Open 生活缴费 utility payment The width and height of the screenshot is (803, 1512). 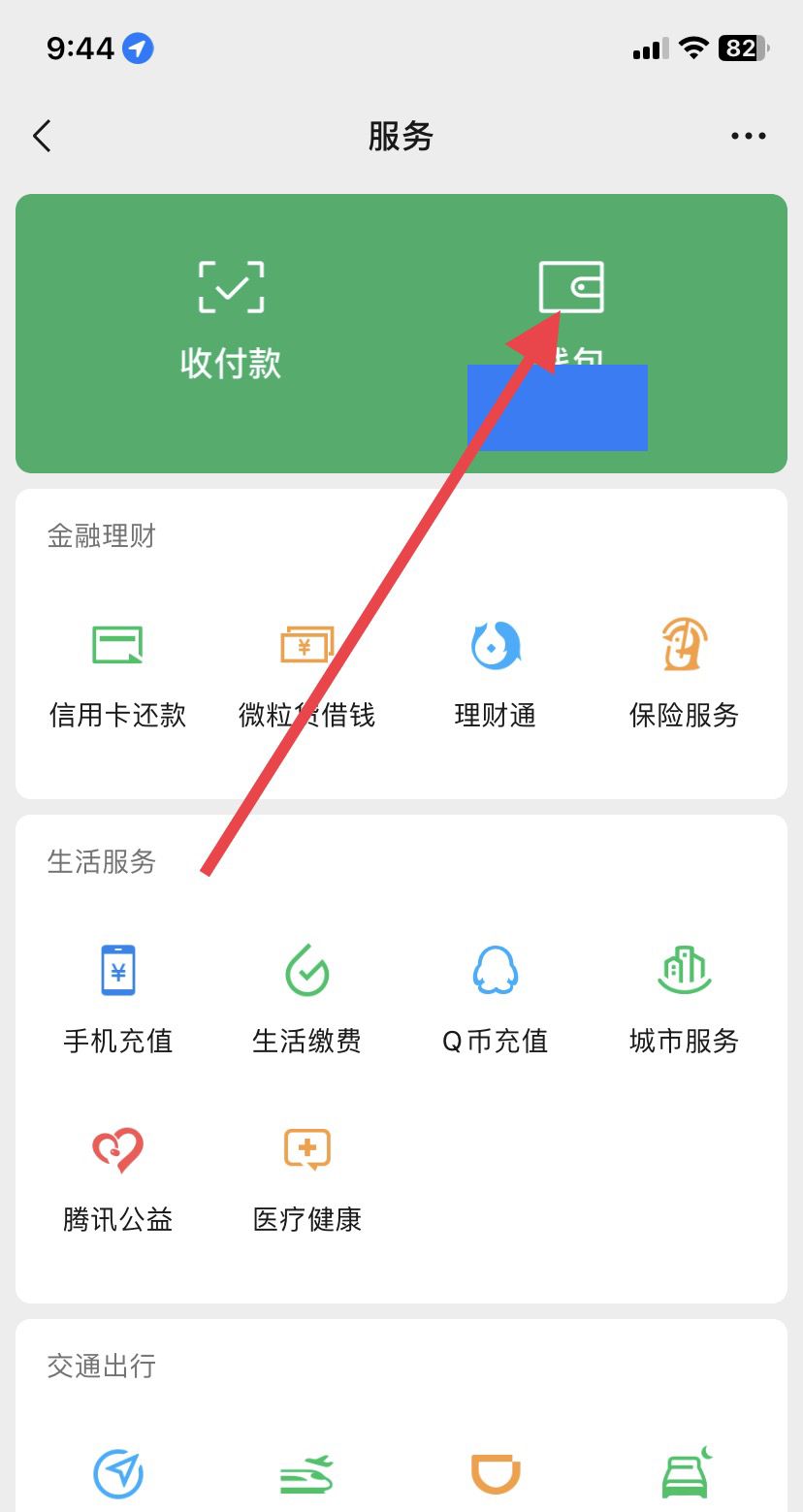click(306, 970)
